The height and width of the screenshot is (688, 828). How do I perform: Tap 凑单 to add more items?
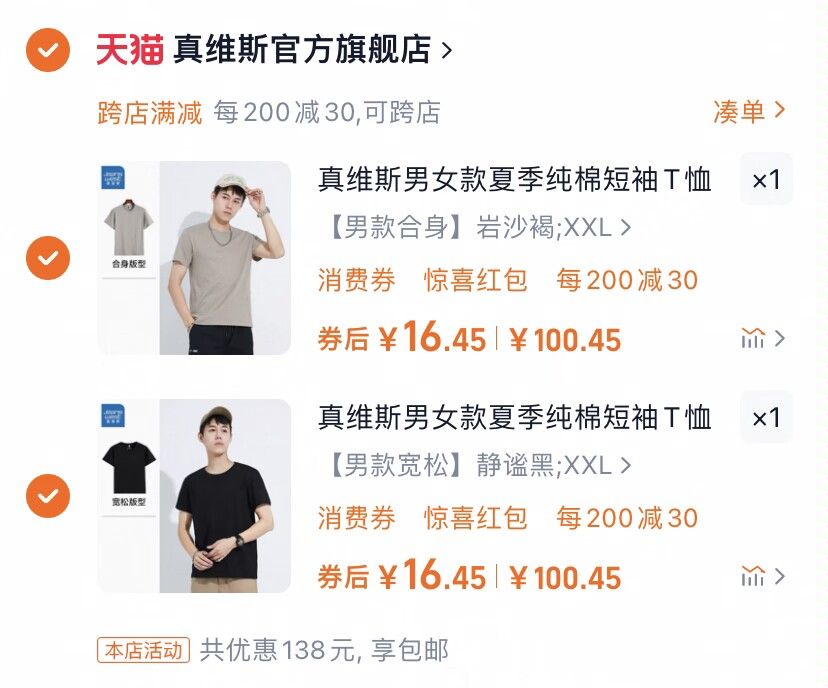749,111
